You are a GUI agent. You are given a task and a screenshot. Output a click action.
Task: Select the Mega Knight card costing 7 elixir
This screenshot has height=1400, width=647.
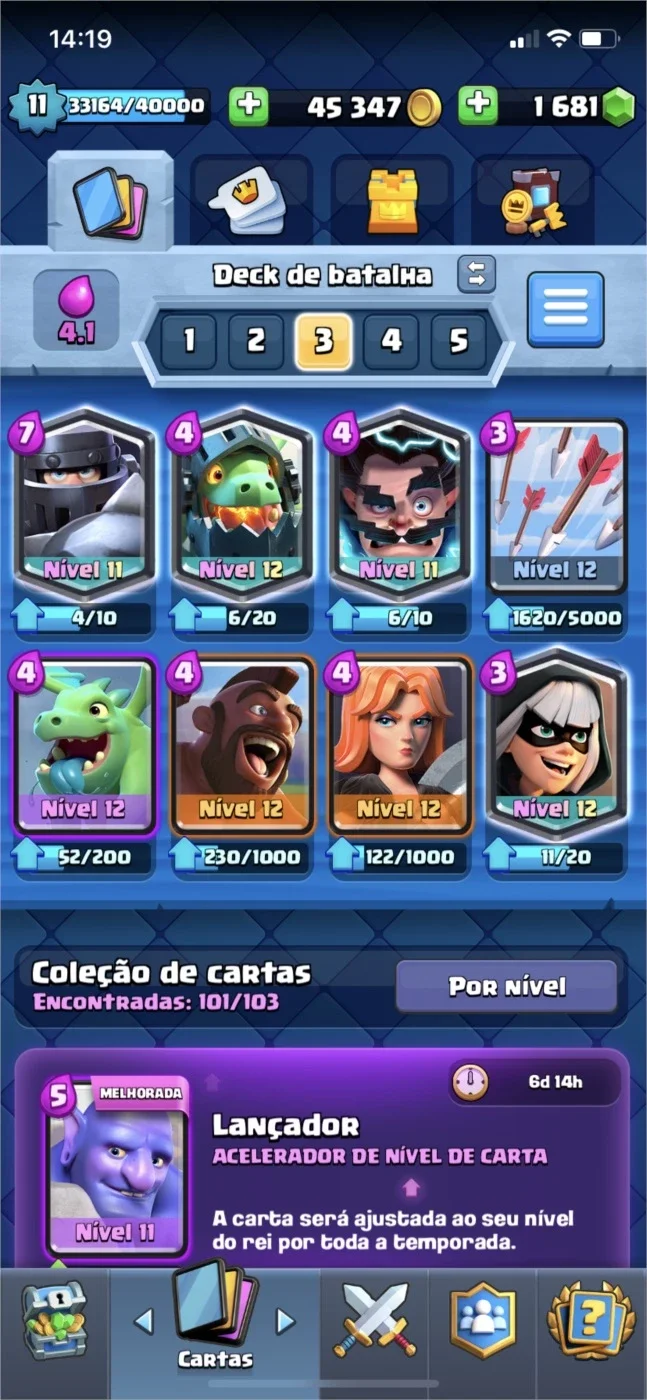pyautogui.click(x=86, y=505)
